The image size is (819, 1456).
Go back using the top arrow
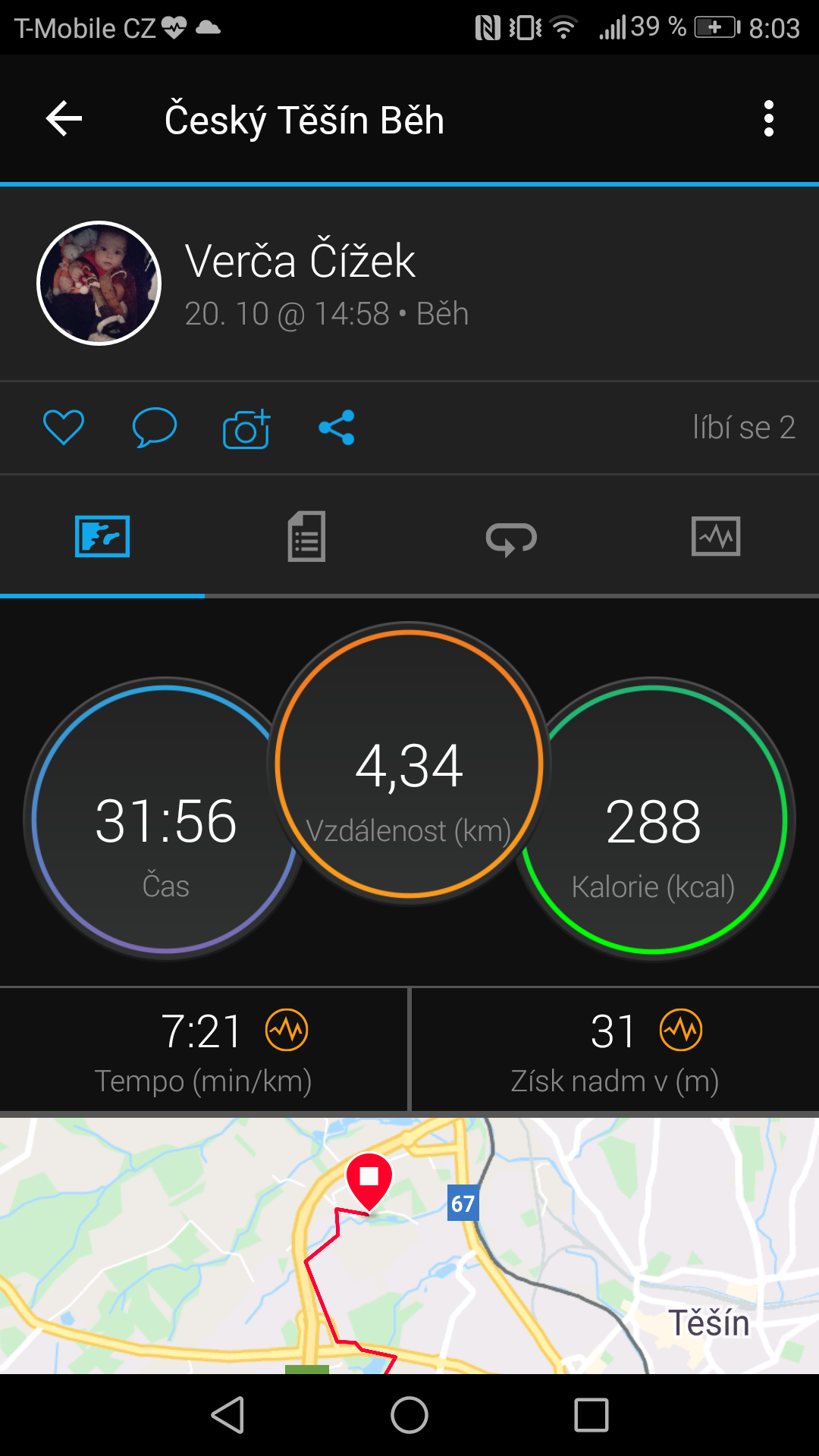(x=64, y=119)
